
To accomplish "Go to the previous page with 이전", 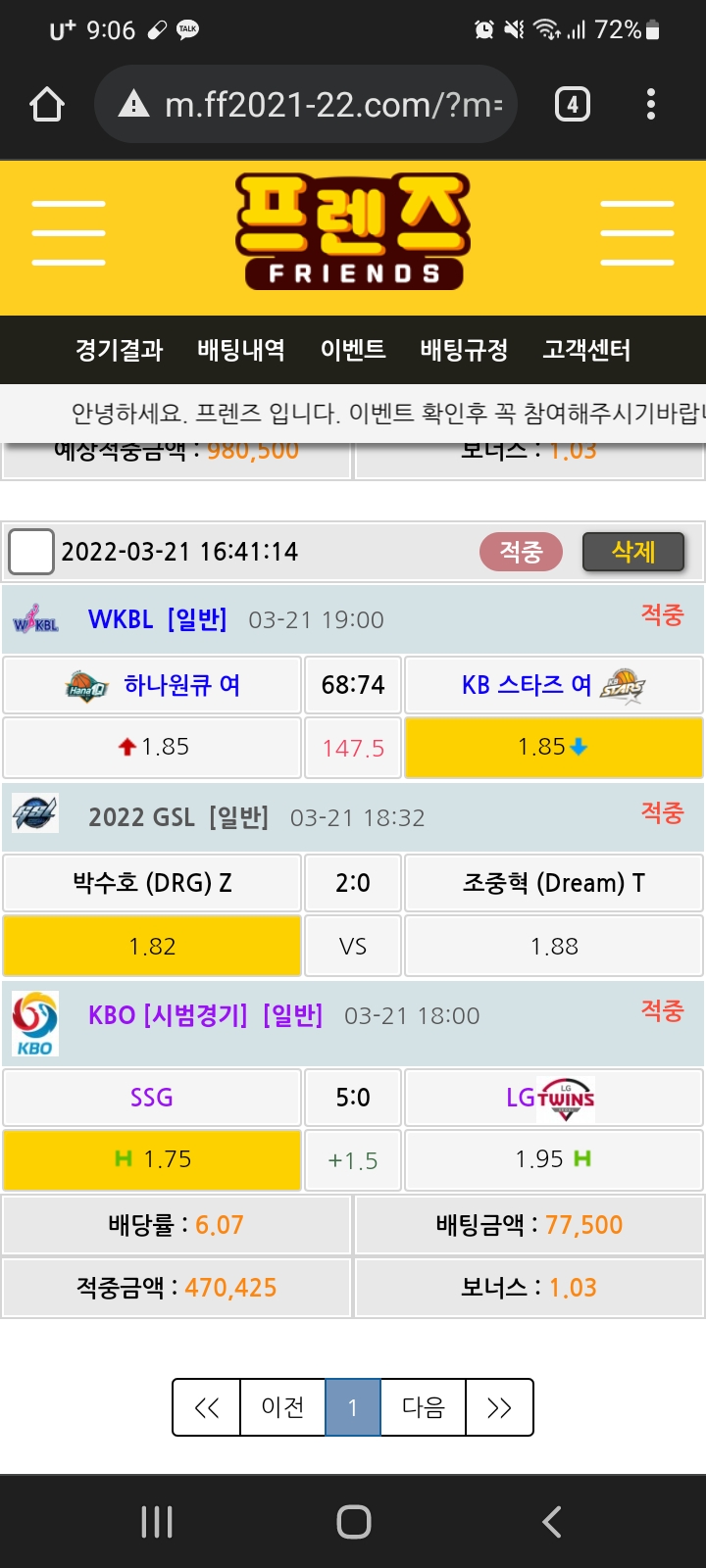I will 282,1407.
